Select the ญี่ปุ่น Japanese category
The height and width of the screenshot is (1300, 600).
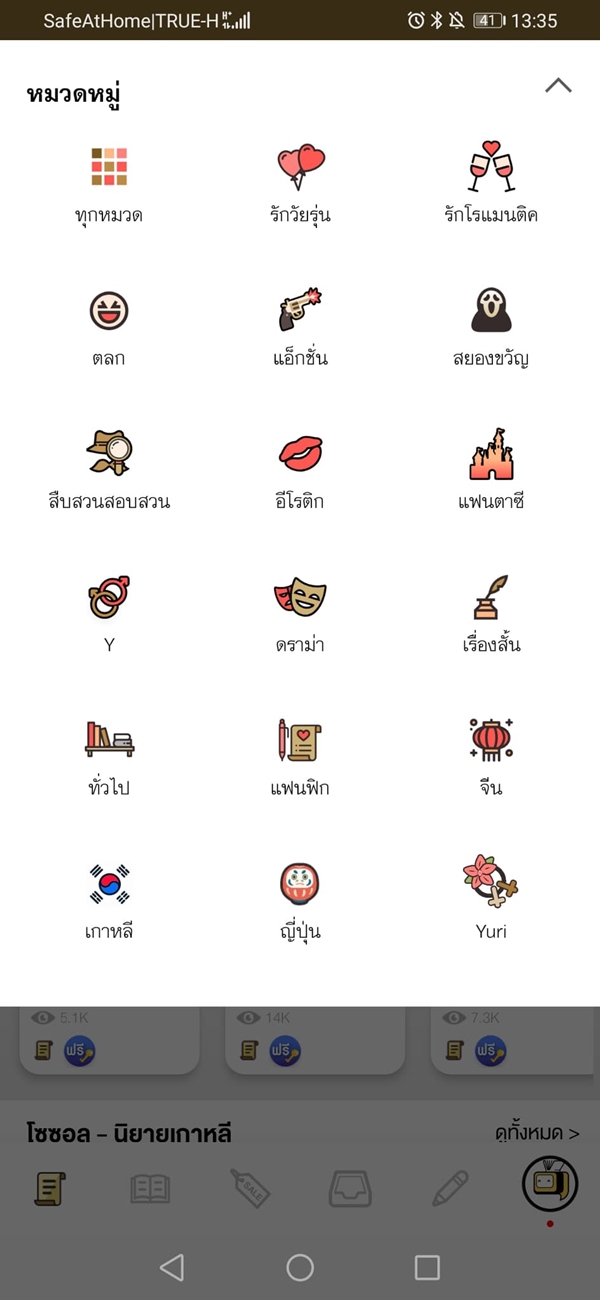300,902
